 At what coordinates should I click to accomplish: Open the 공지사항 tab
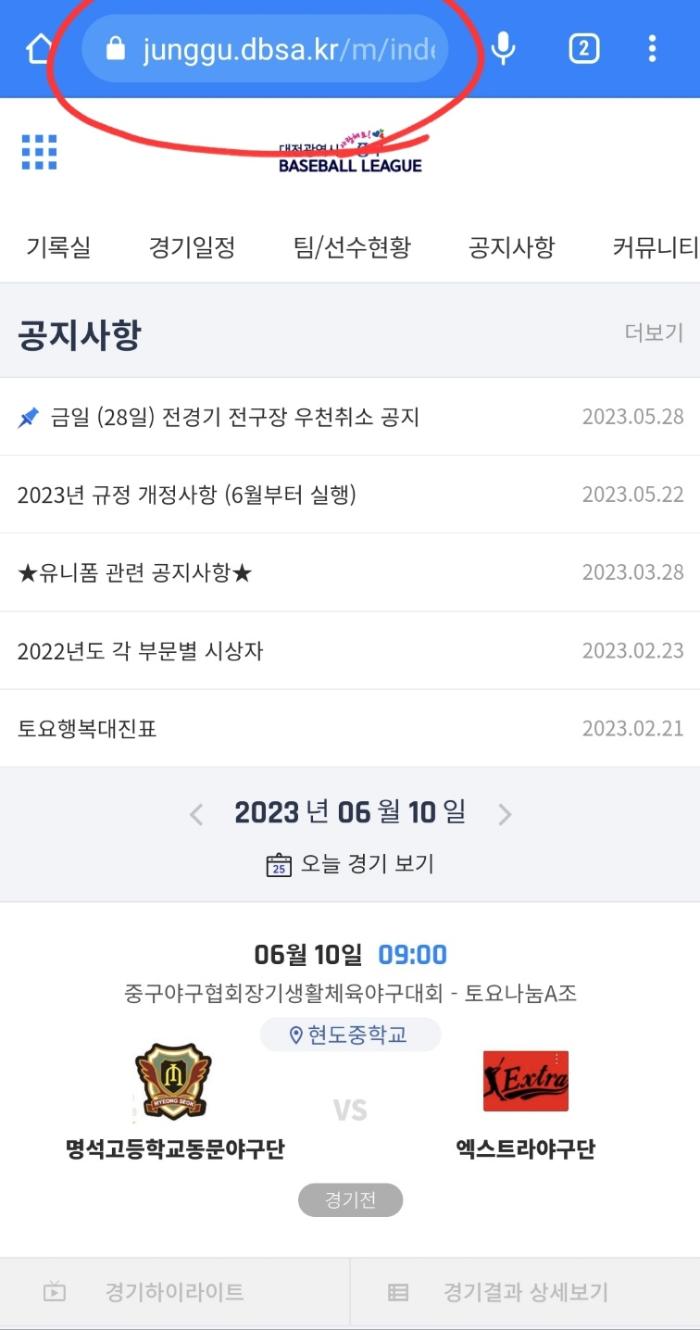[511, 247]
